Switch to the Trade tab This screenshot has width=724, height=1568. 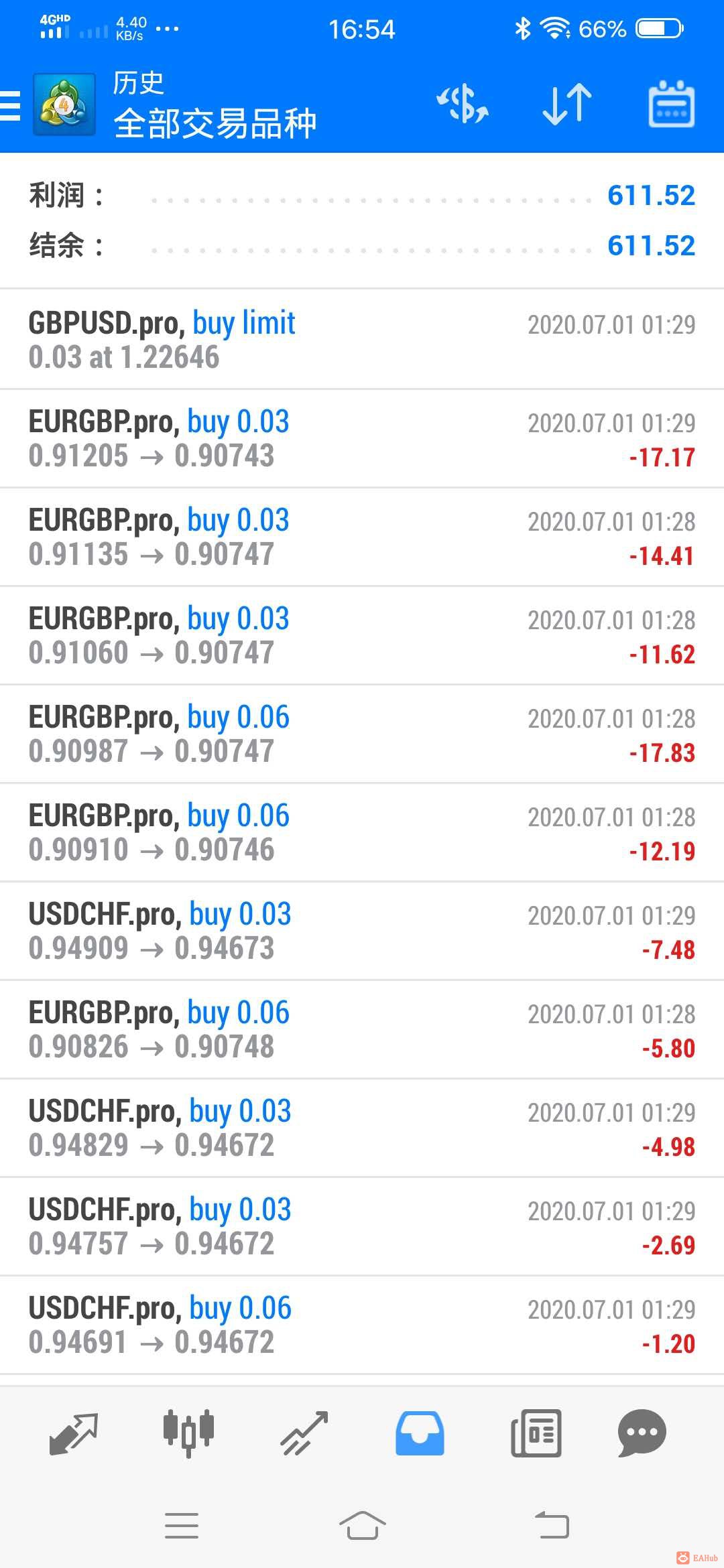point(304,1433)
